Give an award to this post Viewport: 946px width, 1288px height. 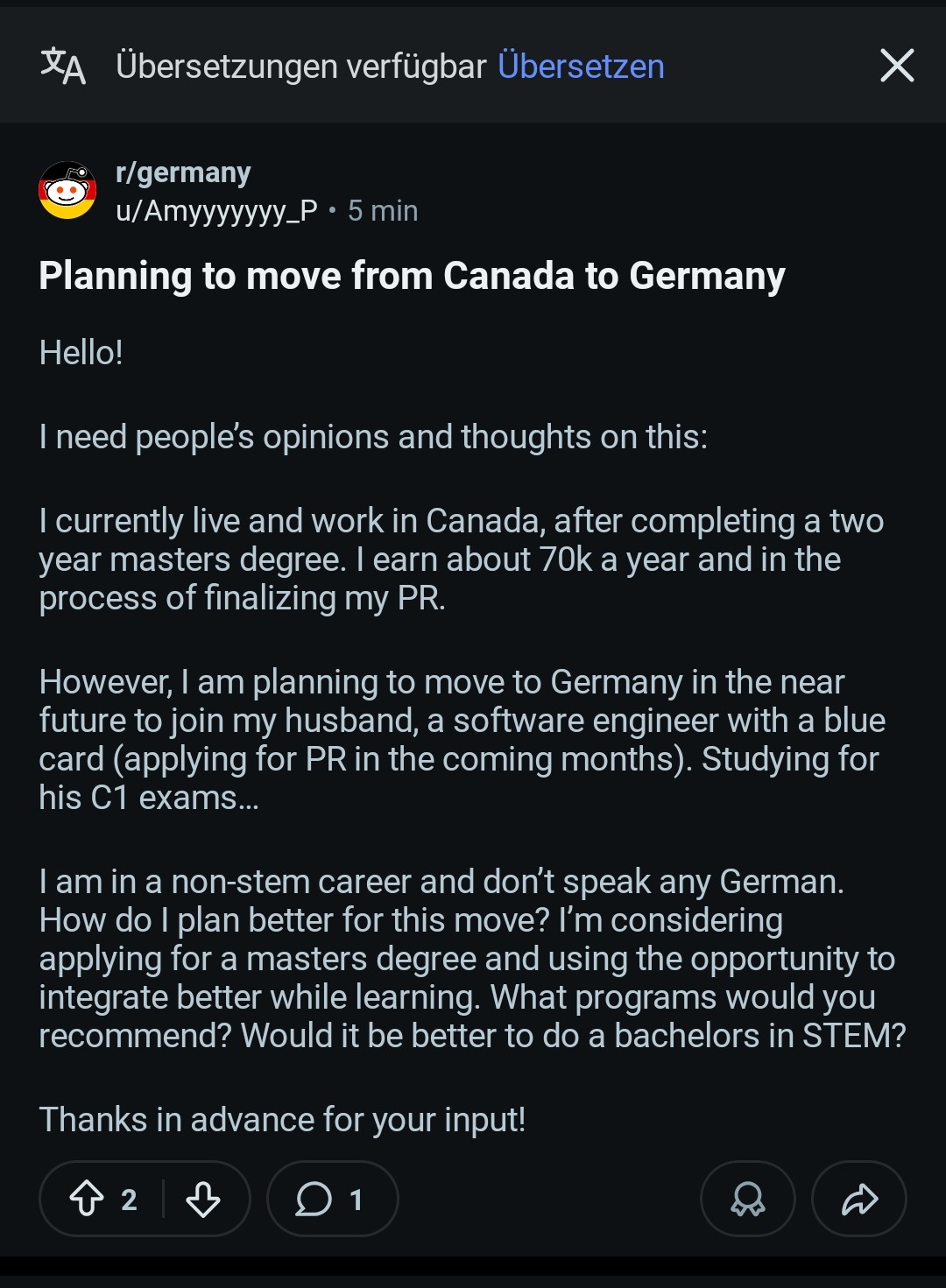pyautogui.click(x=747, y=1199)
